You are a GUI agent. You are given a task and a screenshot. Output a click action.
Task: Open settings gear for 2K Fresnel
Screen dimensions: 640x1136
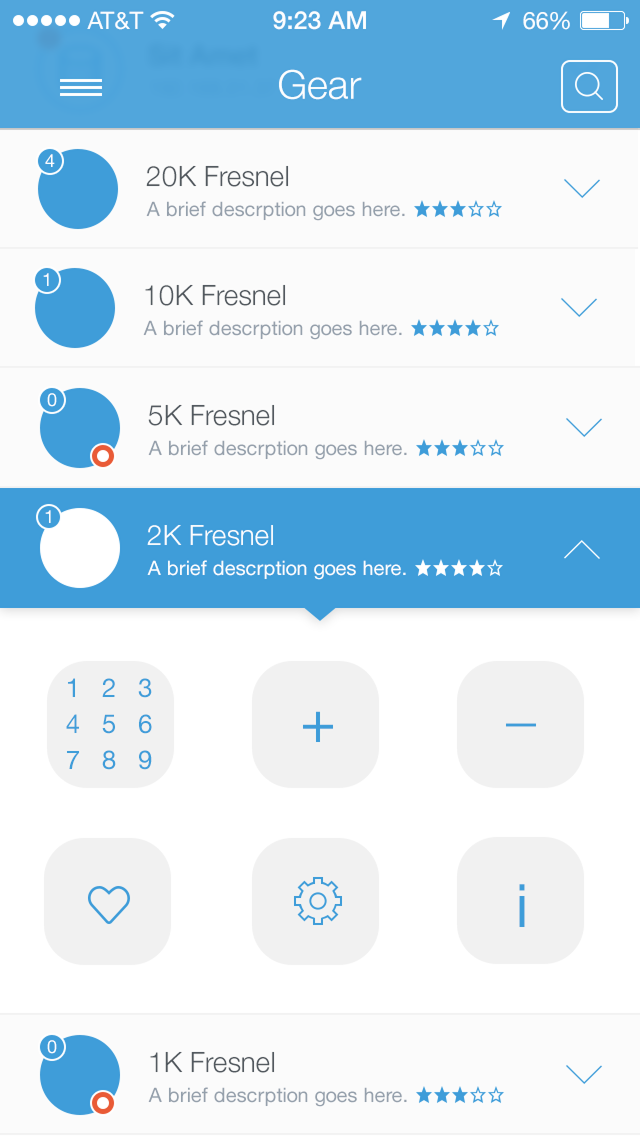coord(316,902)
